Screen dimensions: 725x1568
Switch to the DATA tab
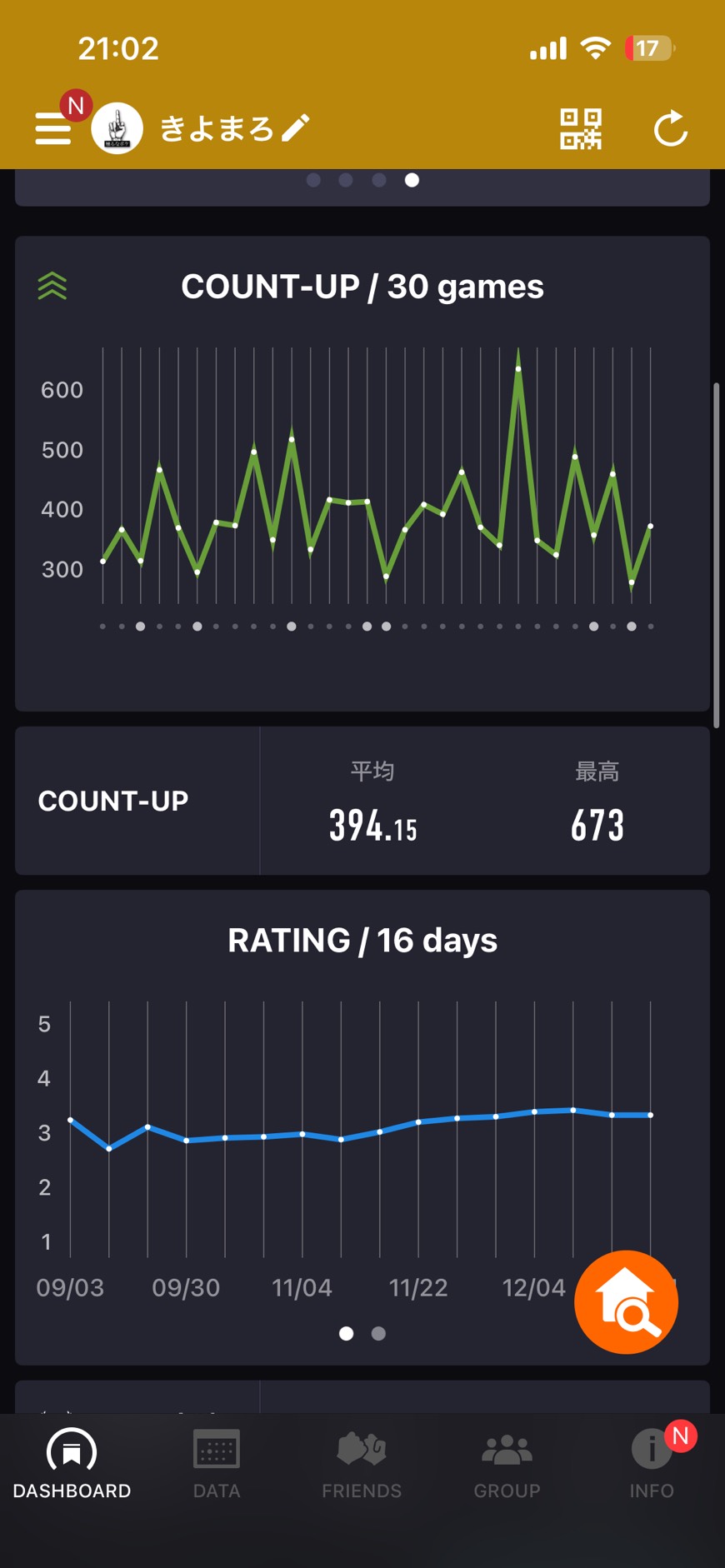217,1464
